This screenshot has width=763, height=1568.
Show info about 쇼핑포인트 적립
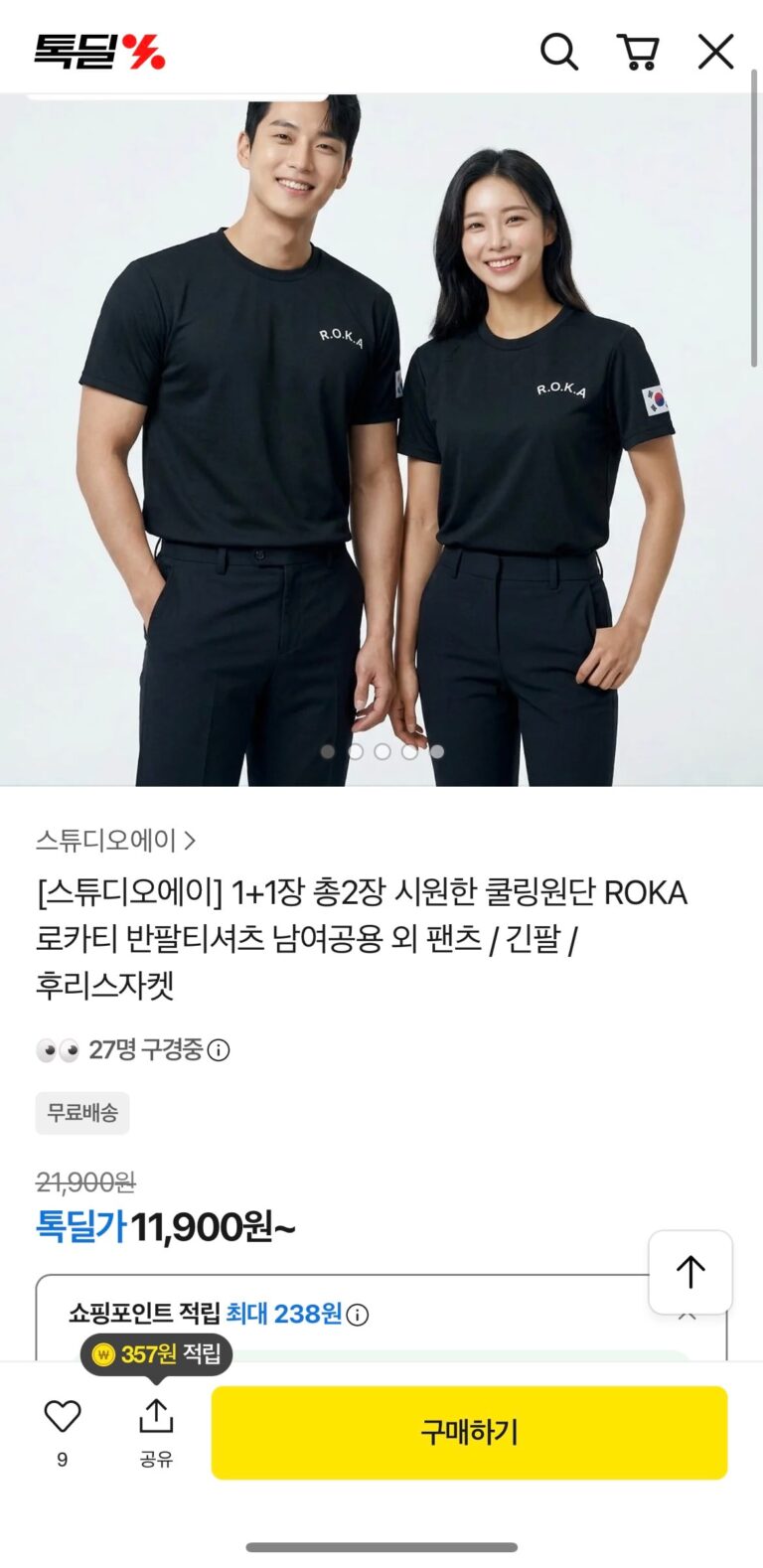[x=358, y=1315]
